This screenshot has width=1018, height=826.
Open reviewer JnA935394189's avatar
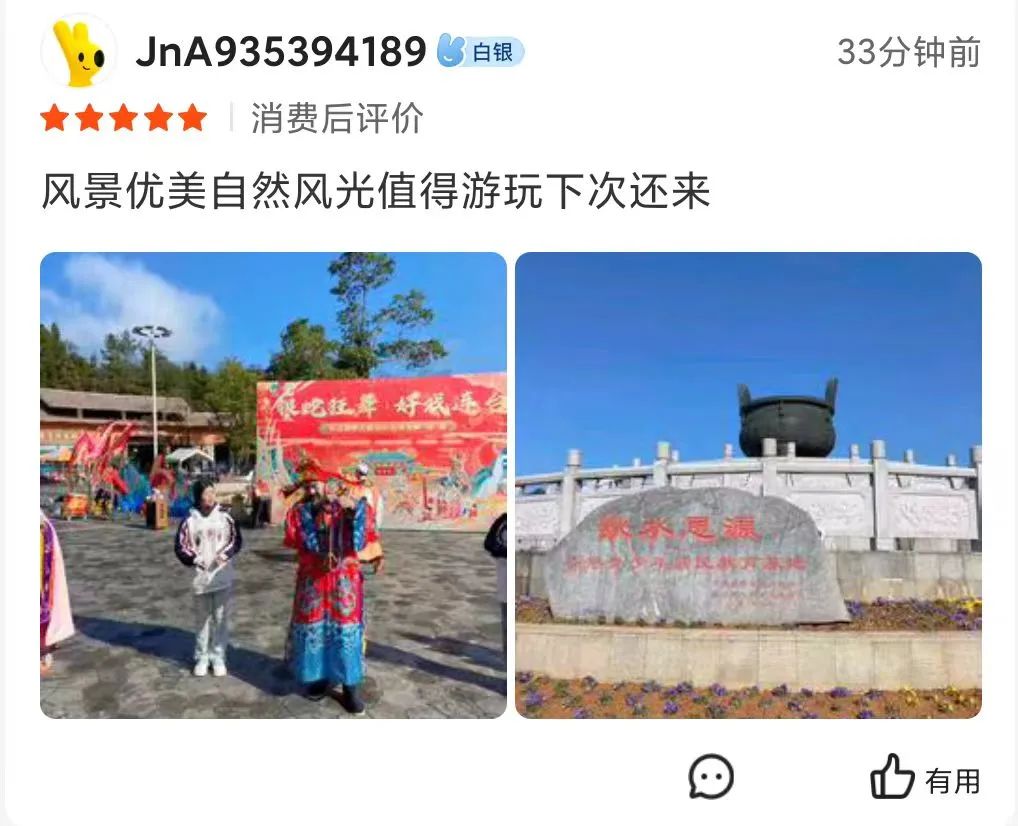pyautogui.click(x=79, y=51)
